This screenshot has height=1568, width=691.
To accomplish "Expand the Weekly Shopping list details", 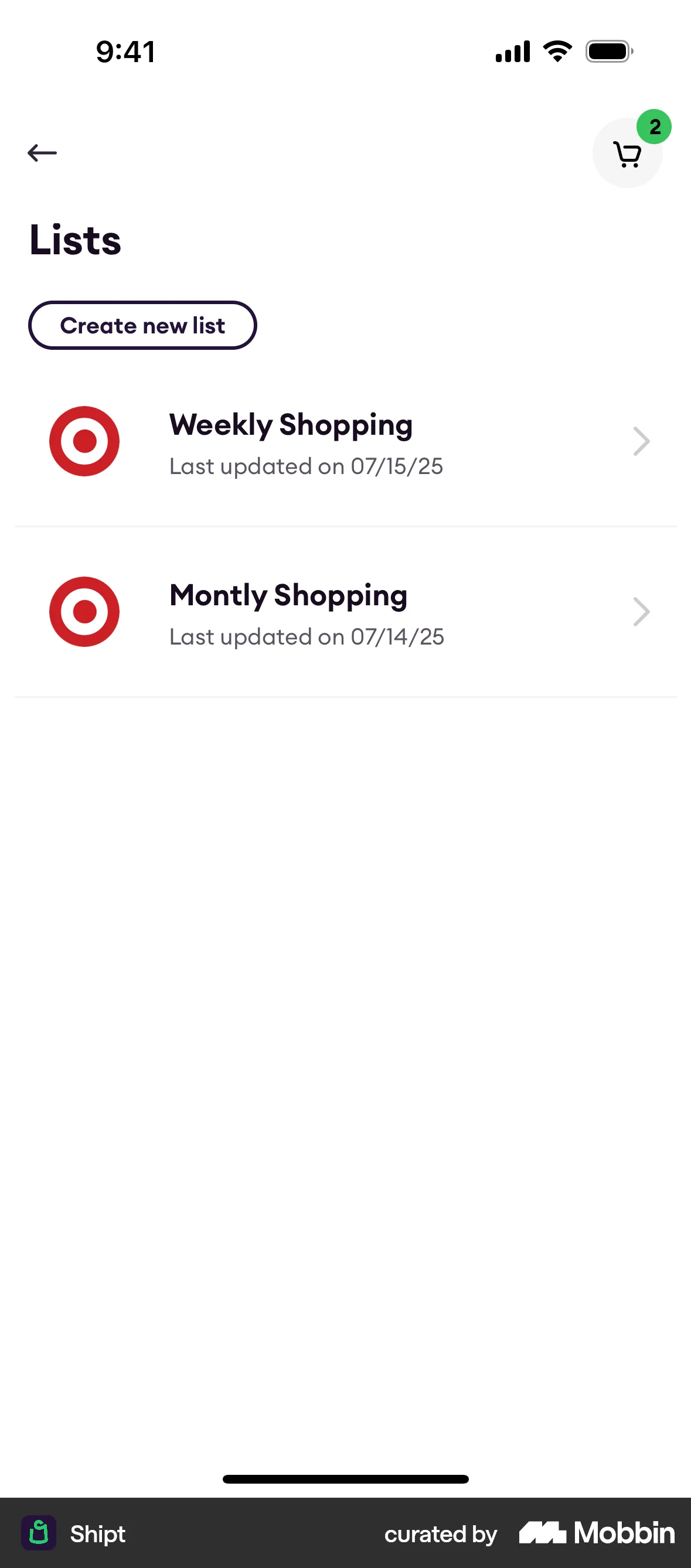I will 641,441.
